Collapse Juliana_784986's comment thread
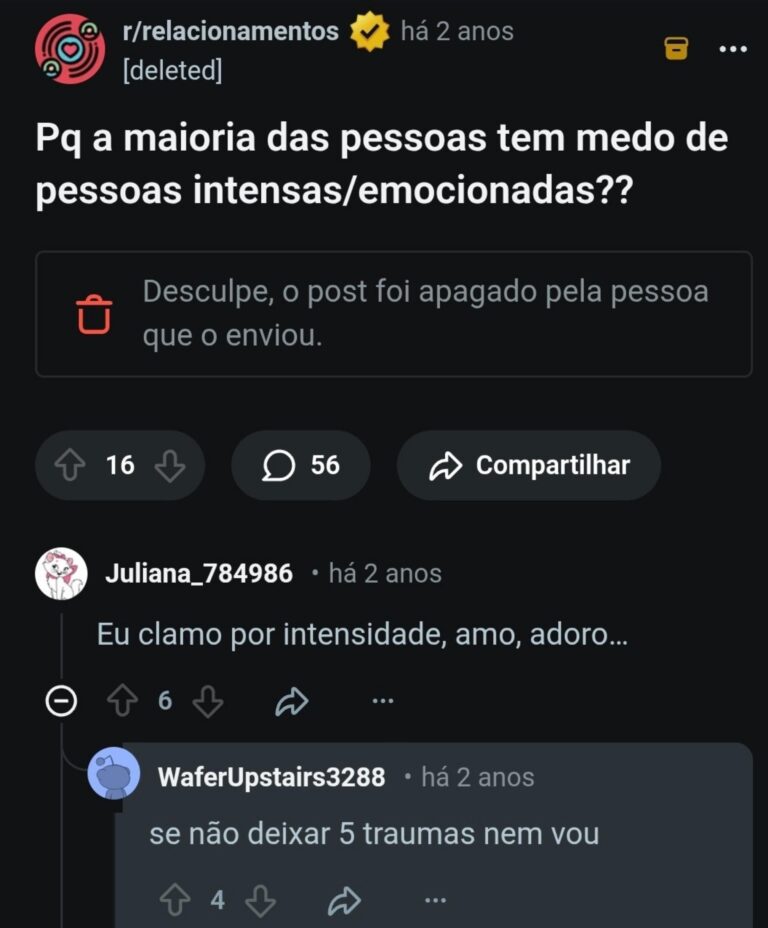Image resolution: width=768 pixels, height=928 pixels. (61, 702)
